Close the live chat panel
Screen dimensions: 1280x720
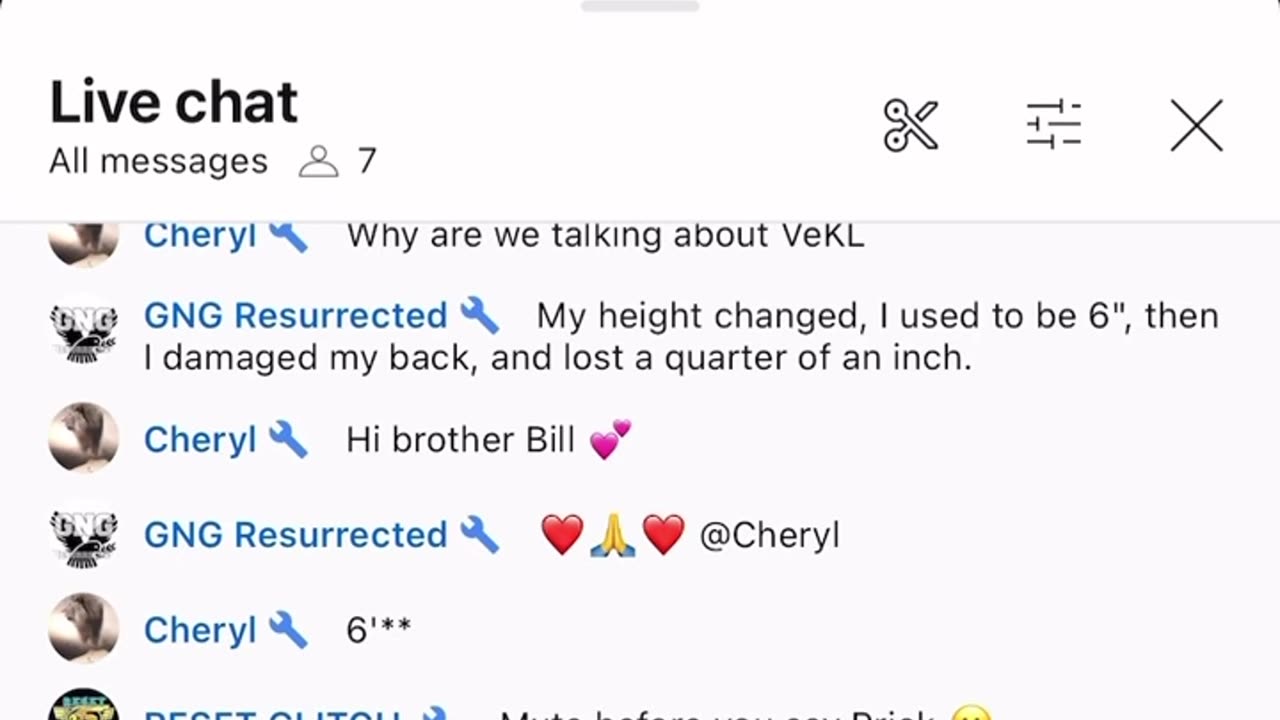1196,126
